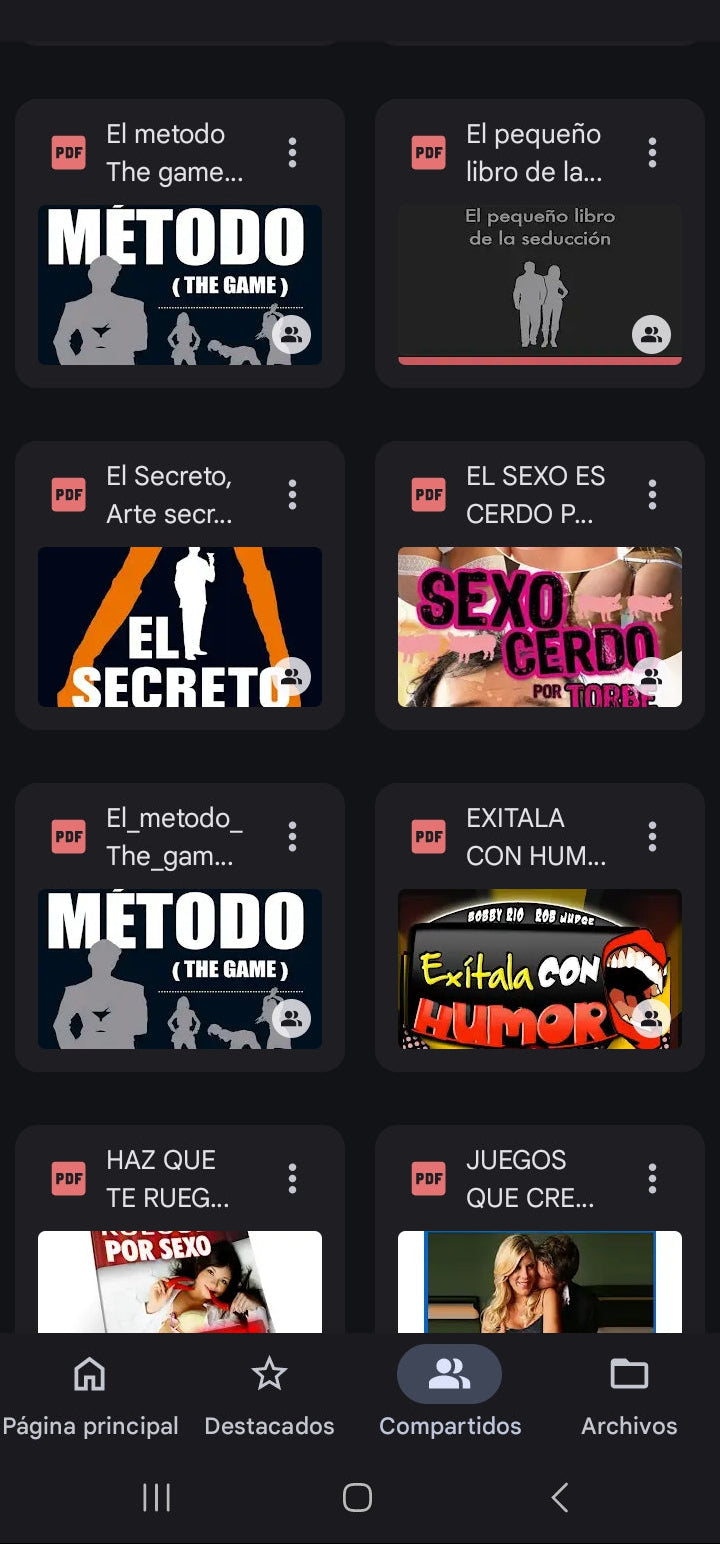Click the shared people badge on SEXO CERDO thumbnail

(x=651, y=676)
